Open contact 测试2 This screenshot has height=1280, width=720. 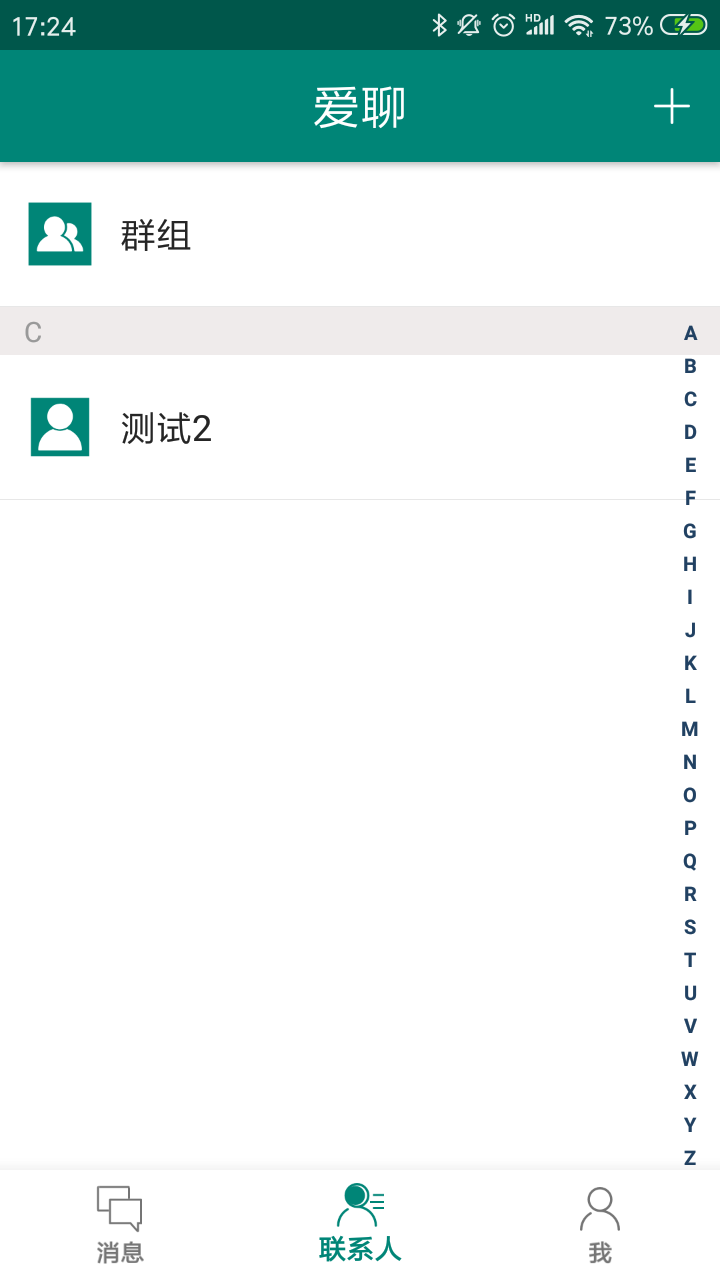pyautogui.click(x=360, y=427)
